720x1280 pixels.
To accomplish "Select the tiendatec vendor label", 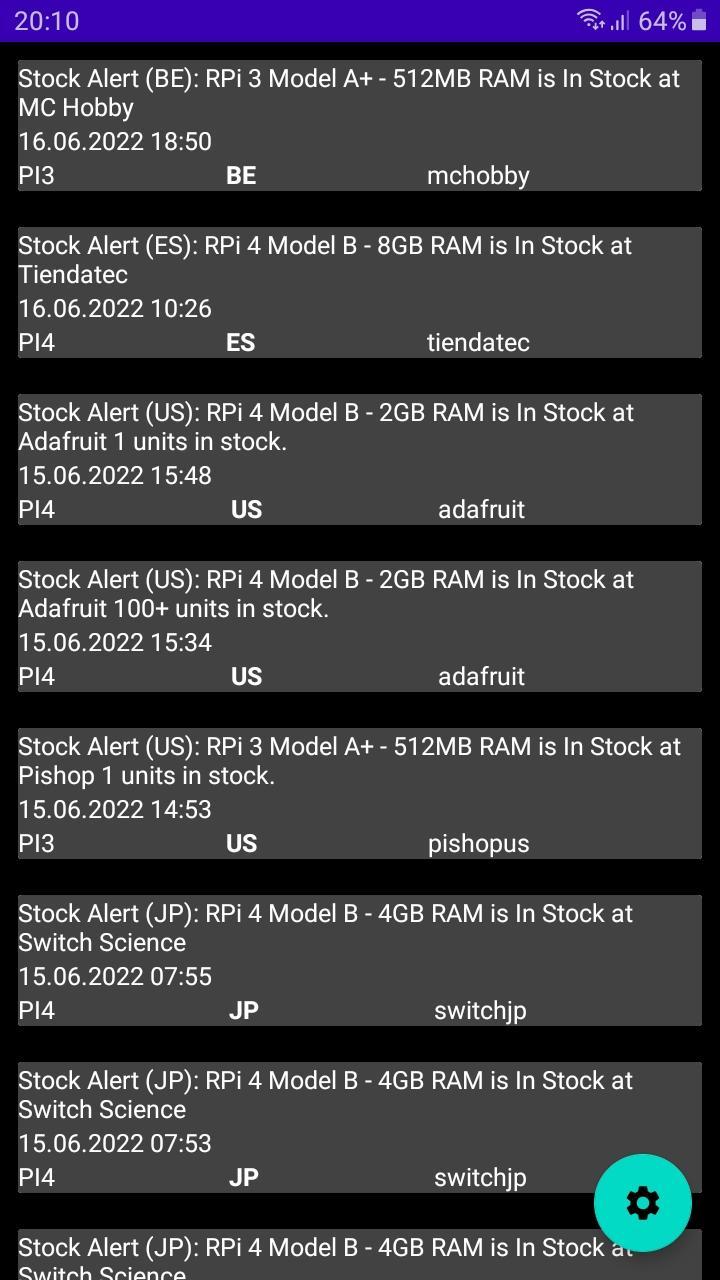I will [x=478, y=342].
